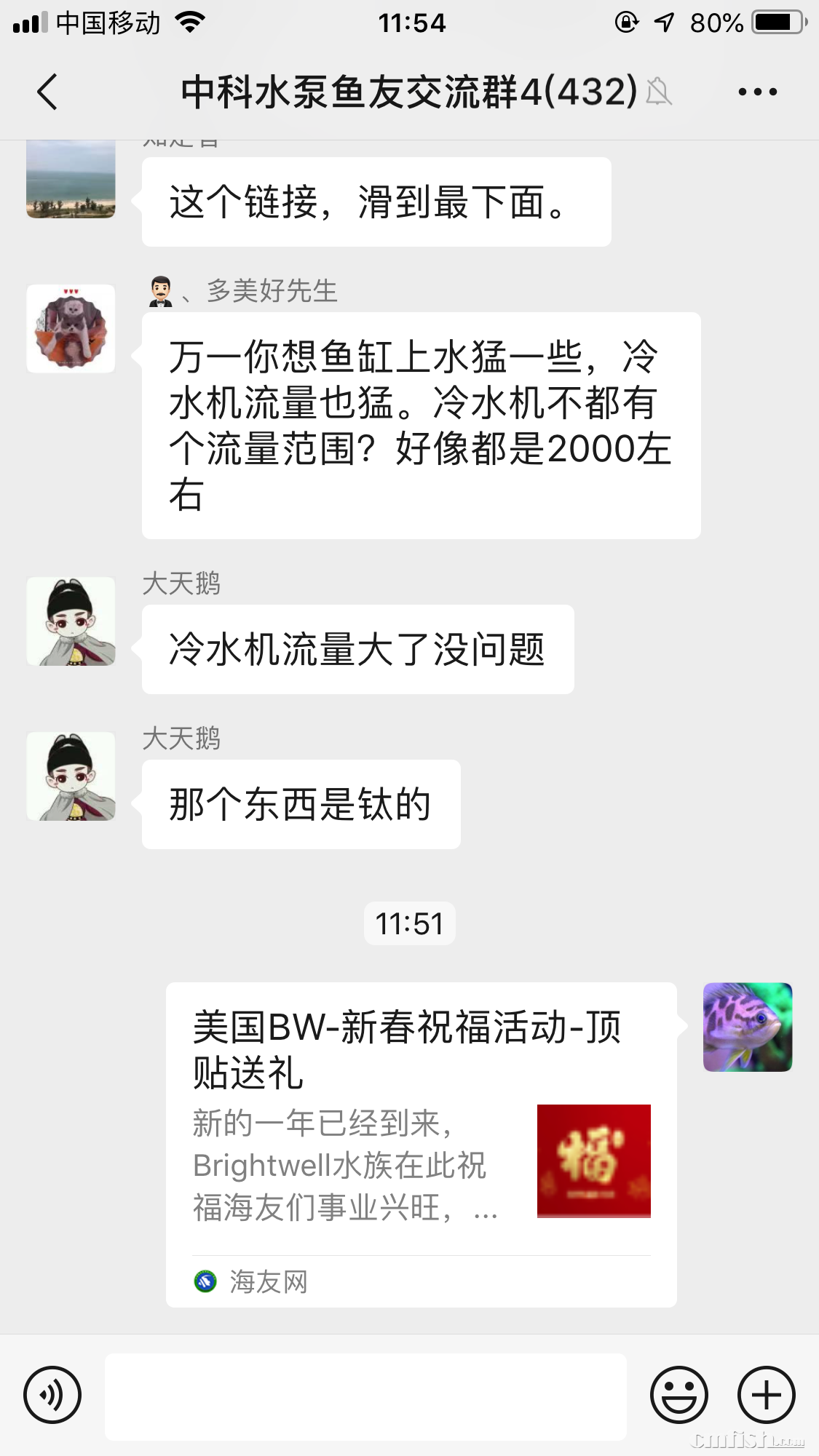Tap the Wi-Fi icon in status bar
Viewport: 819px width, 1456px height.
click(191, 22)
